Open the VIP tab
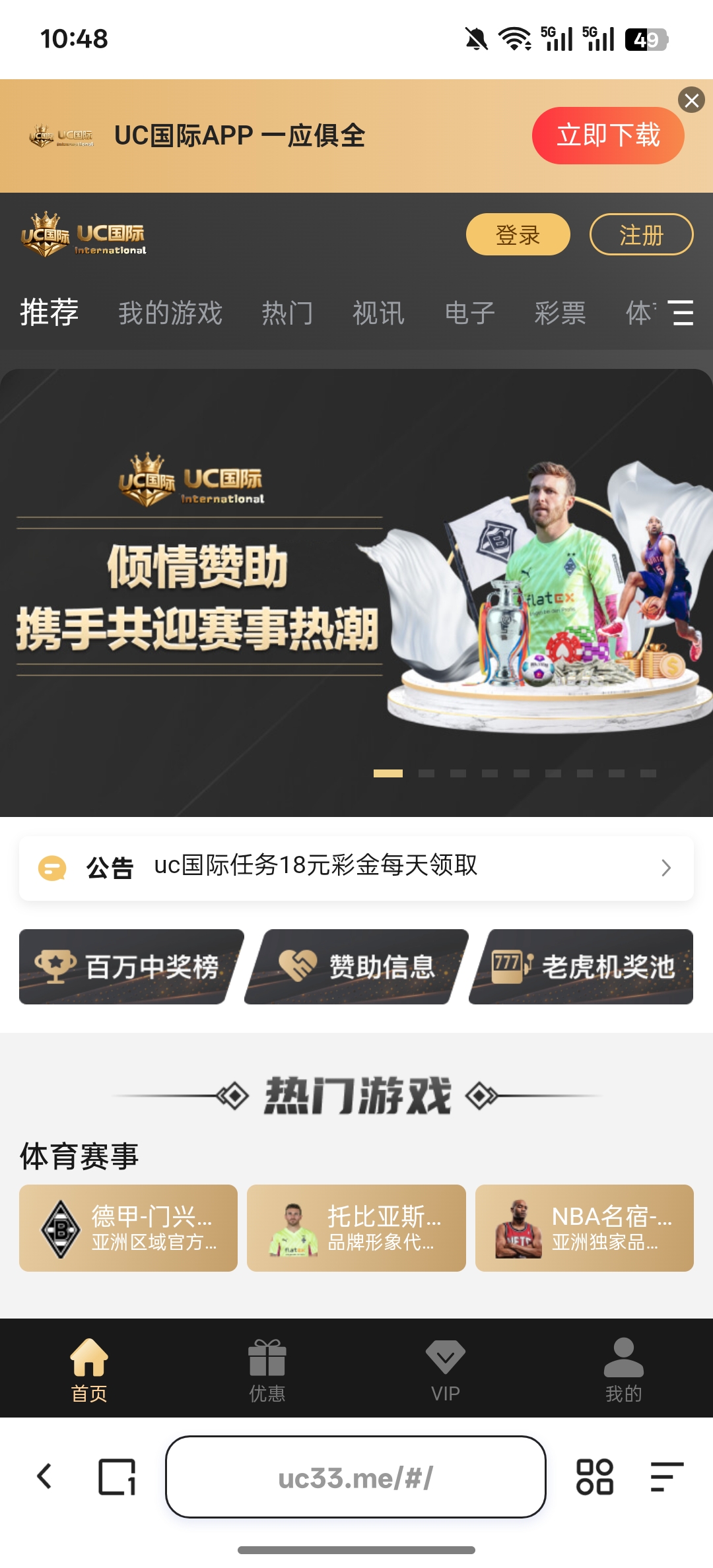The image size is (713, 1568). point(445,1369)
